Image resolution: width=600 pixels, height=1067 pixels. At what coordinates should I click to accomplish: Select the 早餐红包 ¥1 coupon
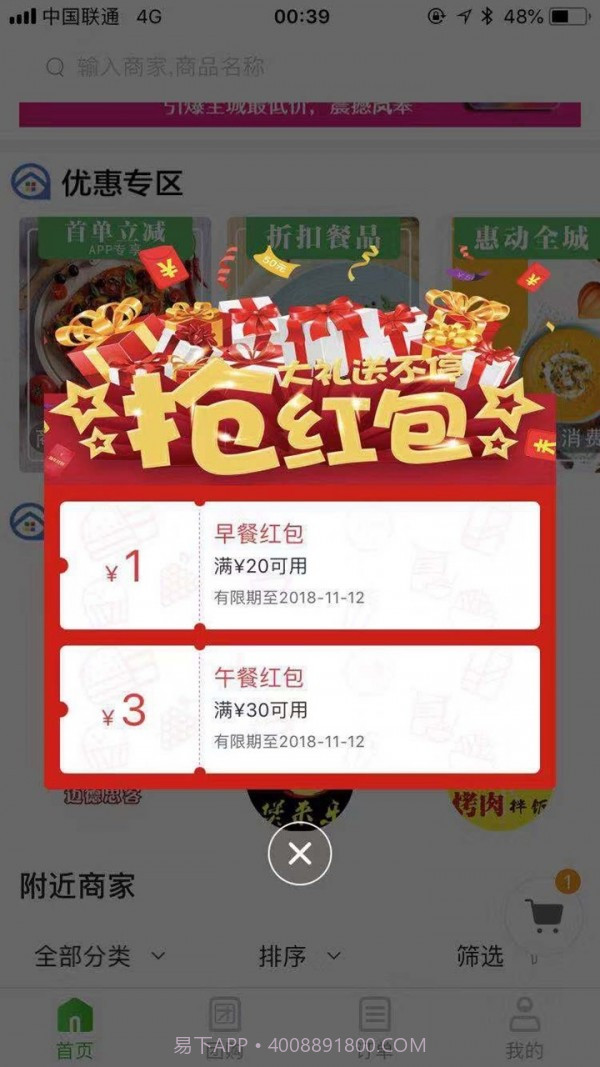click(299, 566)
